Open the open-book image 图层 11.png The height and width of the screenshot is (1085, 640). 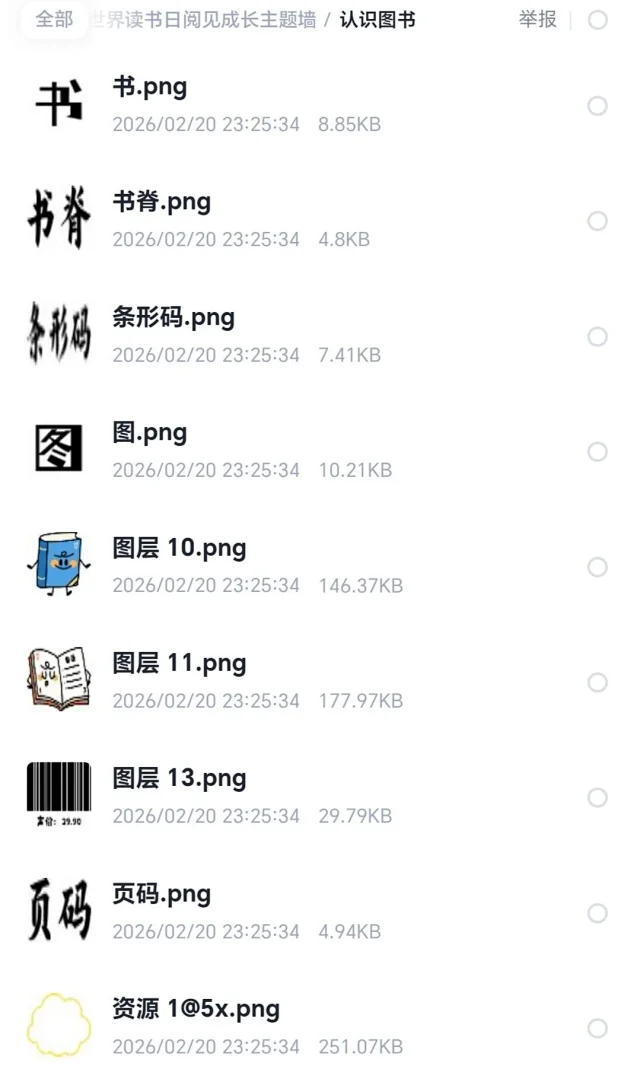coord(179,664)
